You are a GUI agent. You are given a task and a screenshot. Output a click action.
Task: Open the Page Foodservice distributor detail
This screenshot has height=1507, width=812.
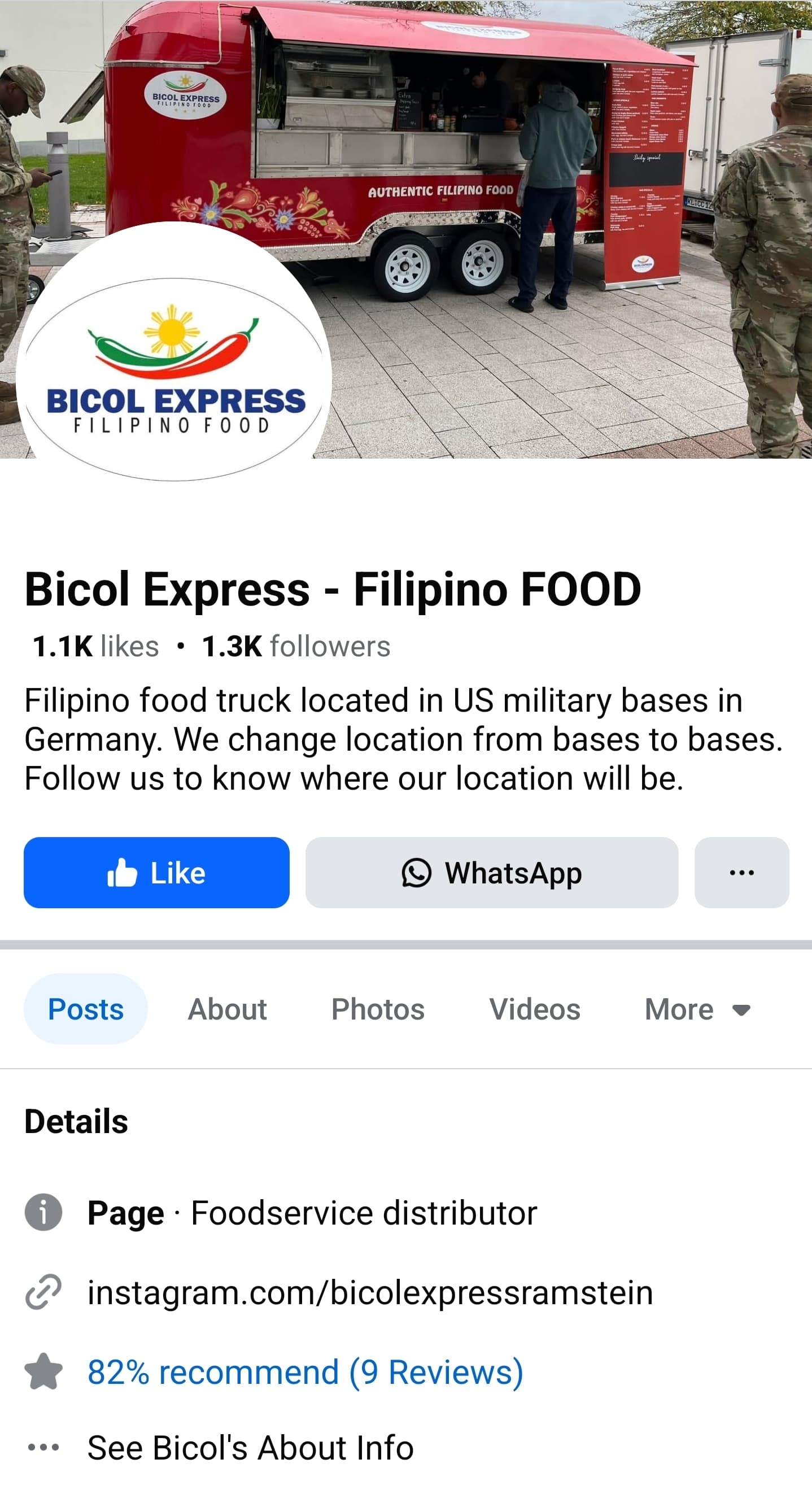click(x=312, y=1213)
